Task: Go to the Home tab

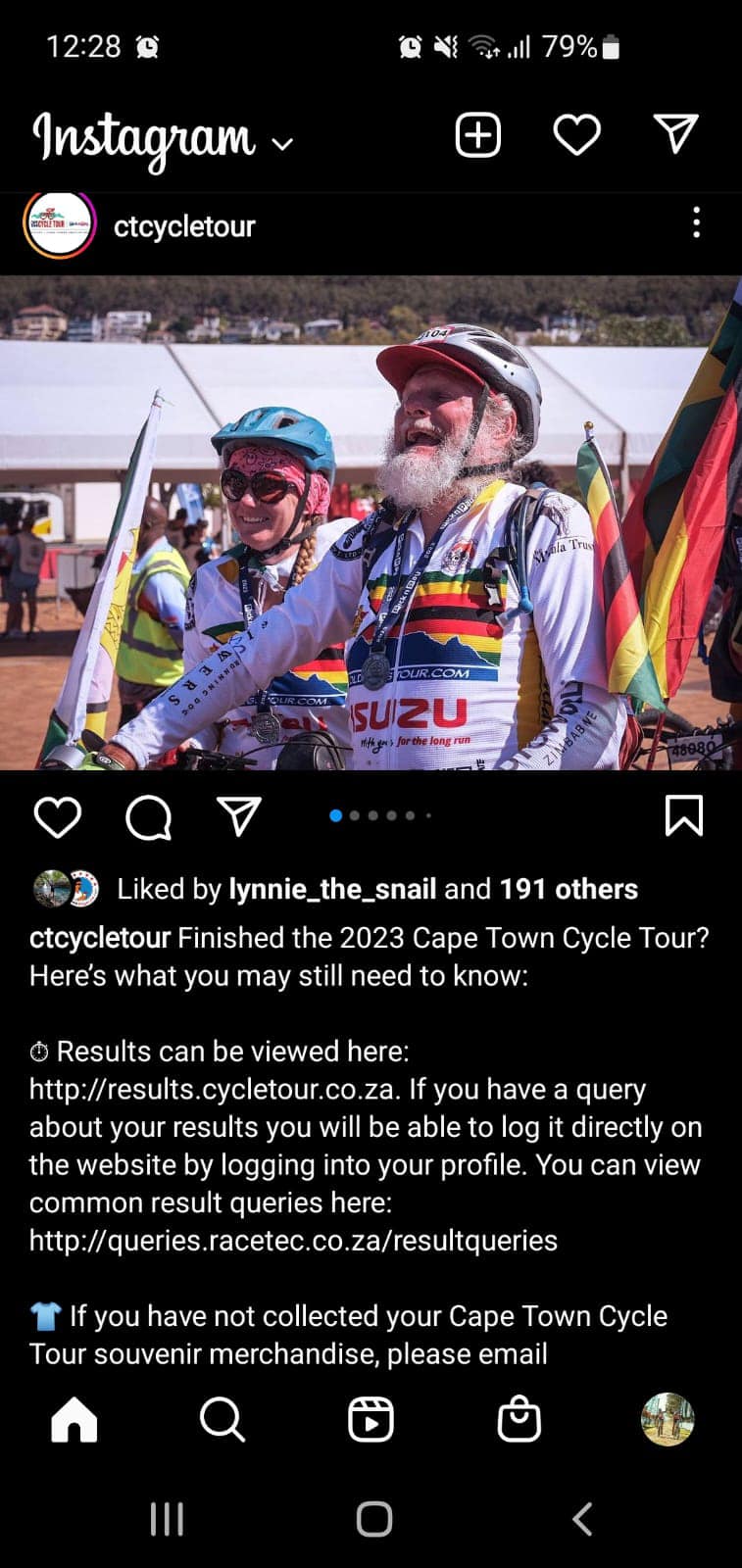Action: [x=74, y=1419]
